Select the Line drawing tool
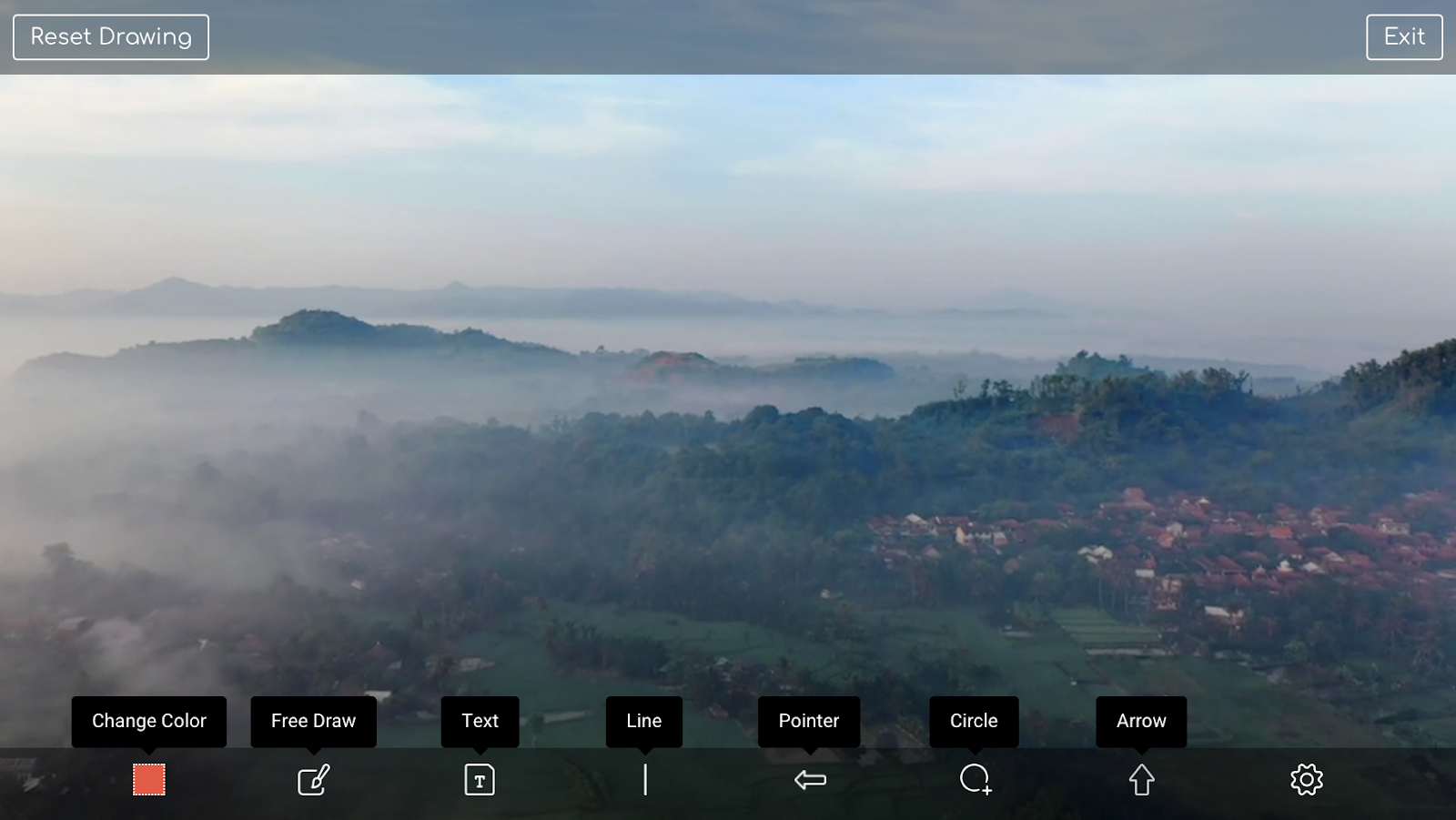This screenshot has width=1456, height=820. (x=645, y=780)
